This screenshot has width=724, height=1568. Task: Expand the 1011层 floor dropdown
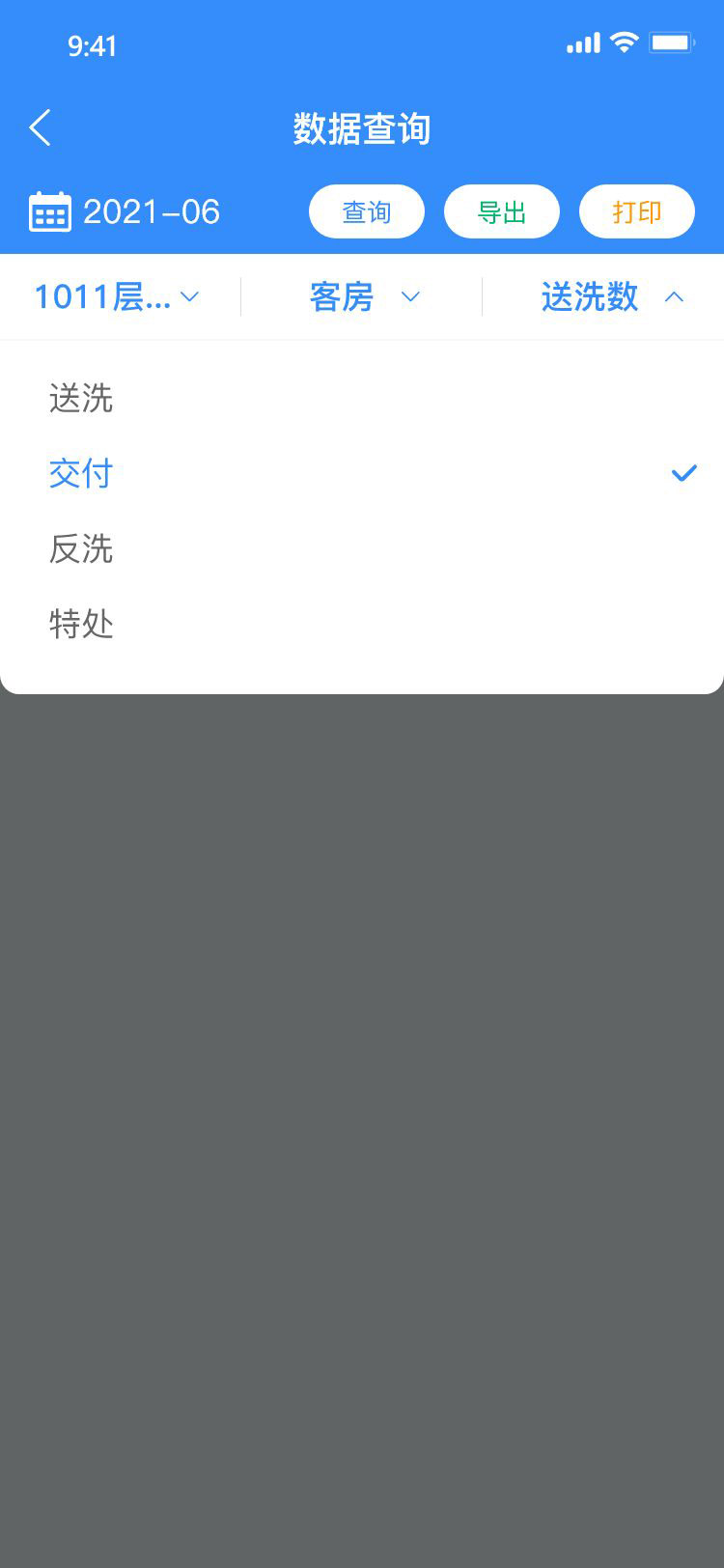(118, 296)
